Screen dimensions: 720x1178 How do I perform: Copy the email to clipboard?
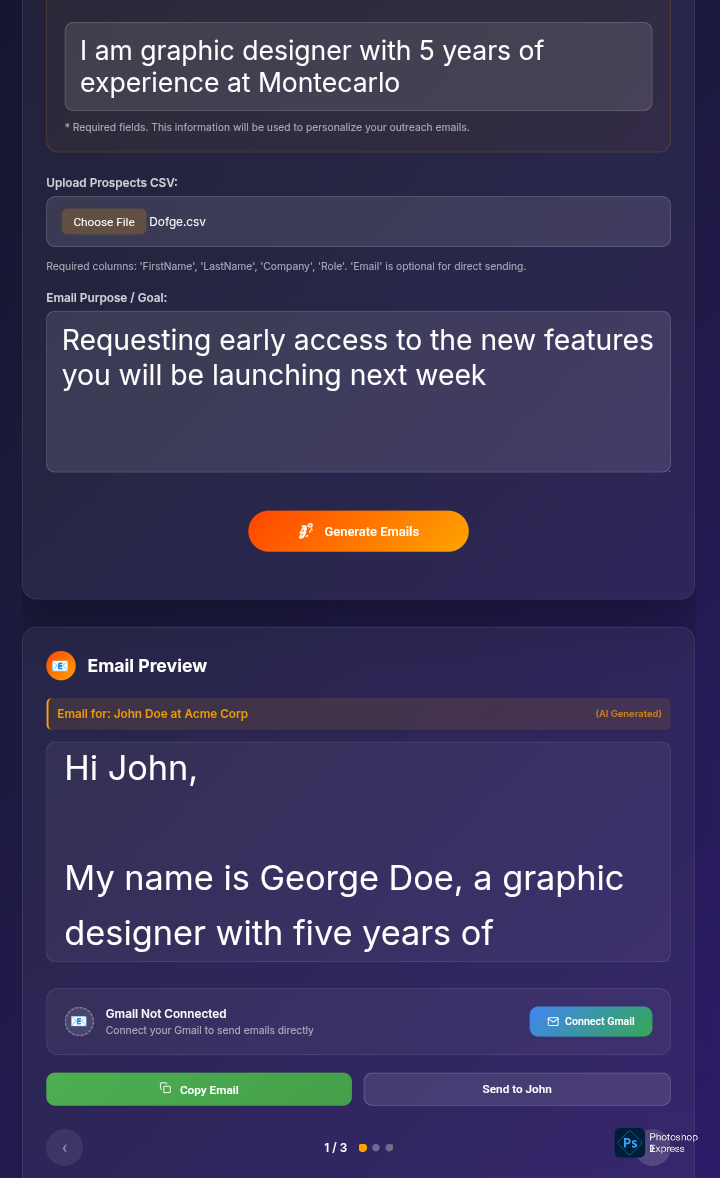click(199, 1089)
